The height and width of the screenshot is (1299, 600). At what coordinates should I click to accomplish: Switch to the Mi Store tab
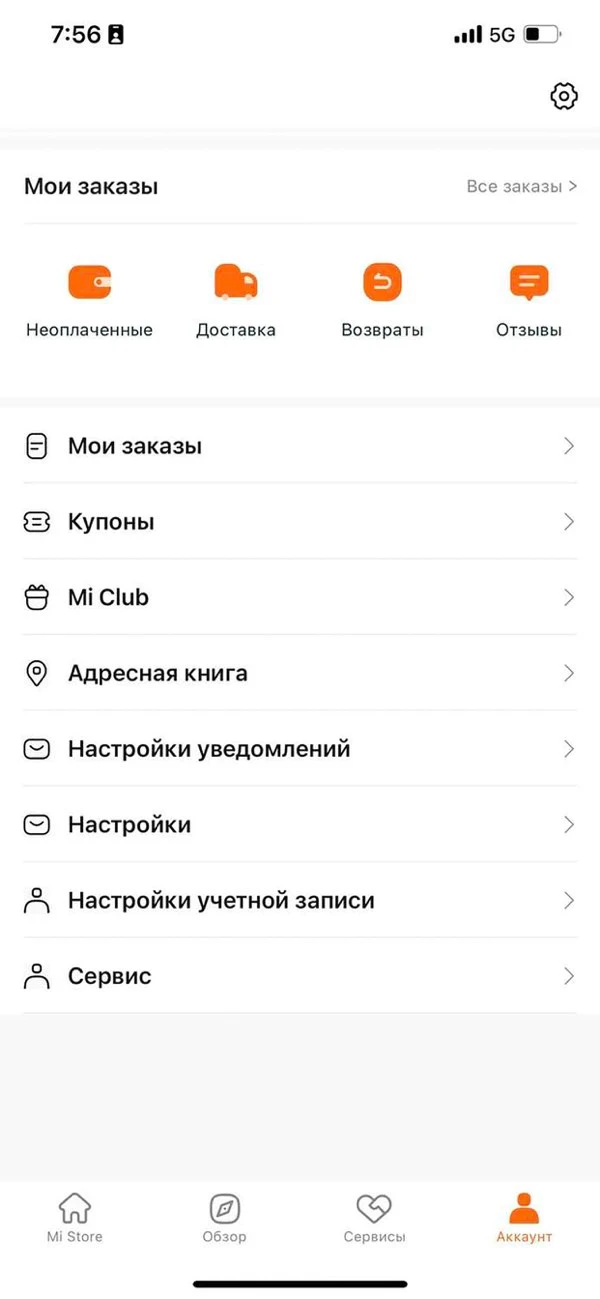[x=75, y=1218]
